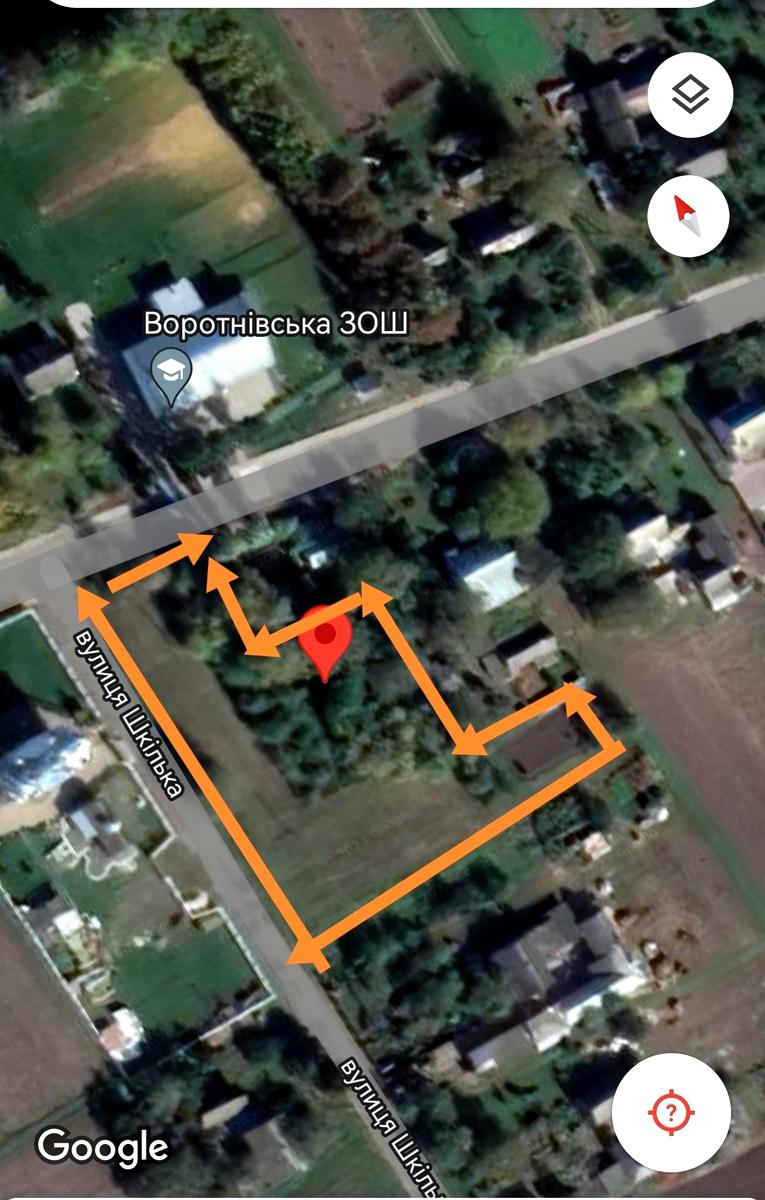Center map on my location
The width and height of the screenshot is (765, 1200).
pos(671,1112)
